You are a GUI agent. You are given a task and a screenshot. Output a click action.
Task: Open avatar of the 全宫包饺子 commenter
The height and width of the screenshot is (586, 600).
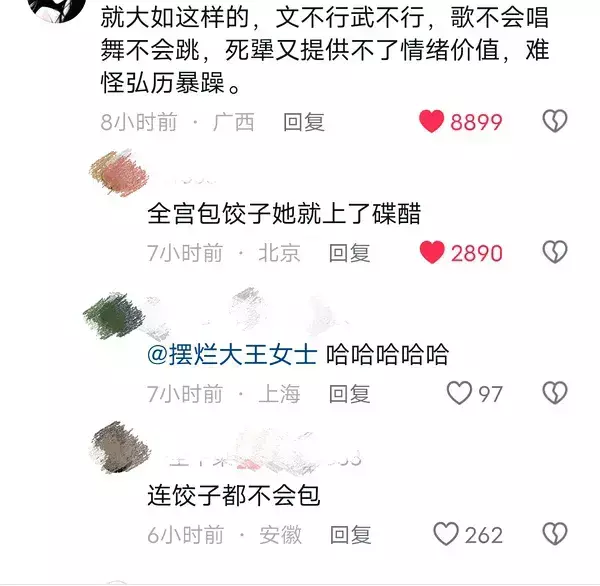click(x=118, y=172)
